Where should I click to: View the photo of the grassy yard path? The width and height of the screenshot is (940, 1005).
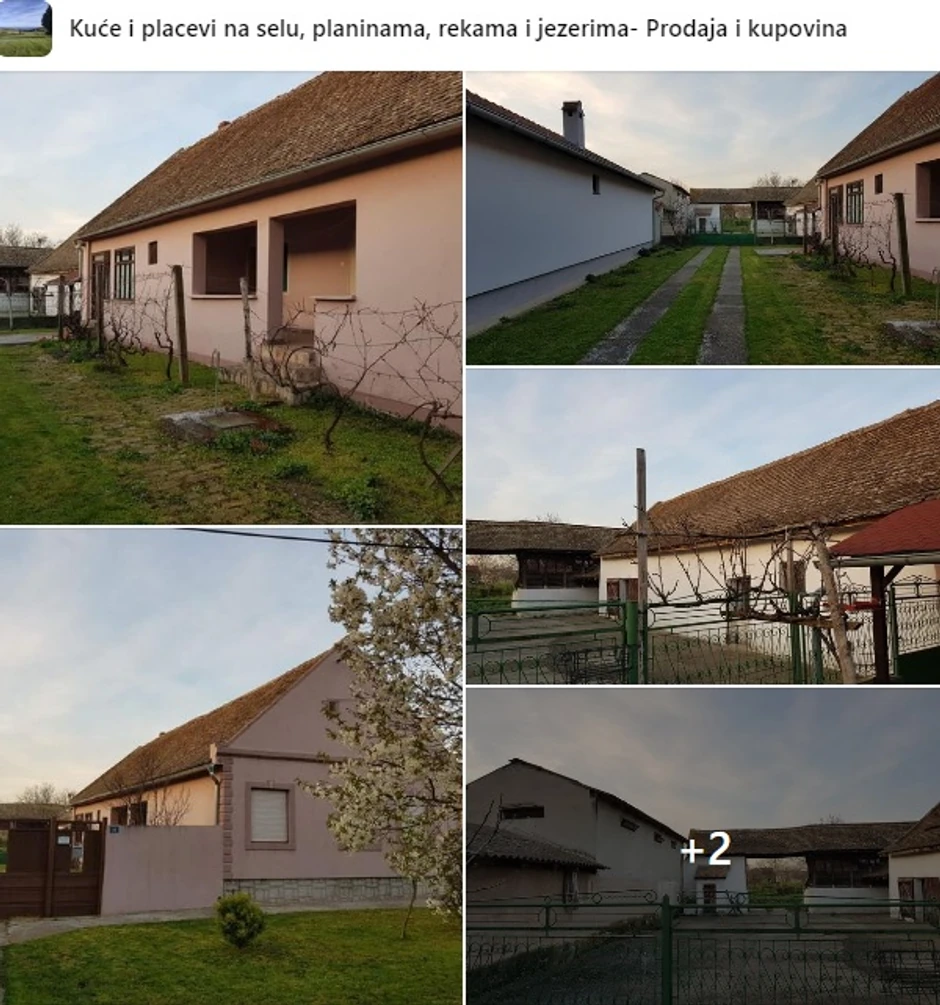coord(702,217)
